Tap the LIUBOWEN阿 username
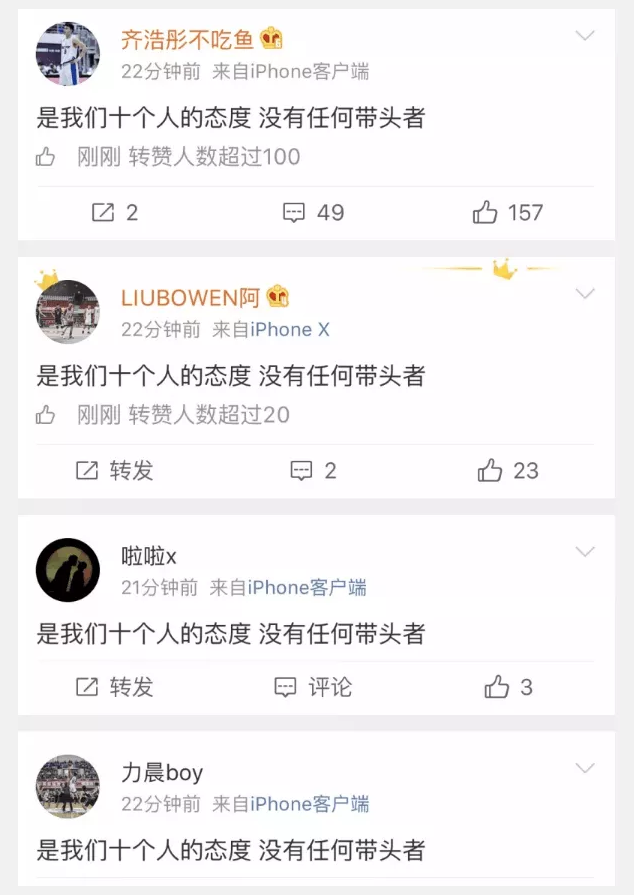The width and height of the screenshot is (634, 895). pyautogui.click(x=190, y=297)
